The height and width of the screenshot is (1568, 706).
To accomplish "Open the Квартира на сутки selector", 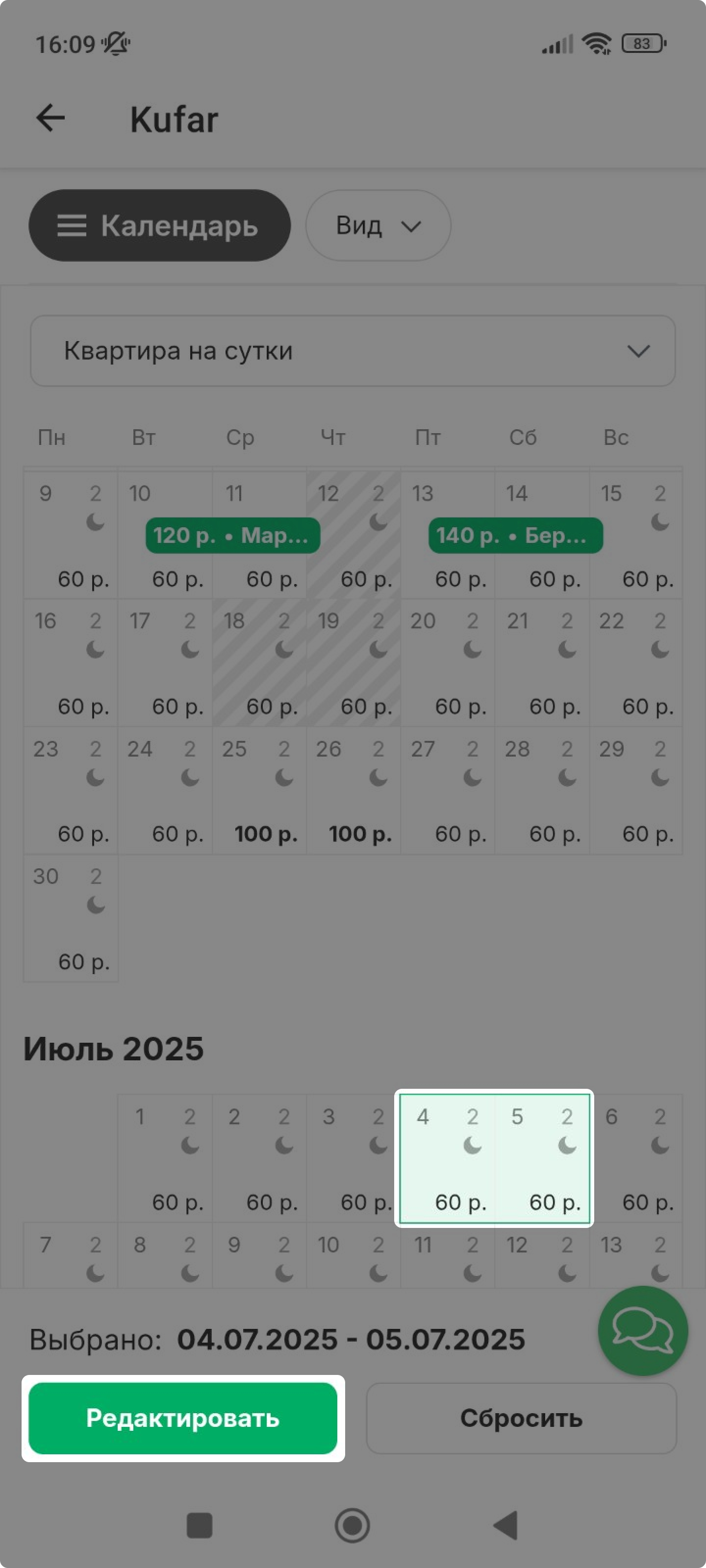I will [353, 351].
